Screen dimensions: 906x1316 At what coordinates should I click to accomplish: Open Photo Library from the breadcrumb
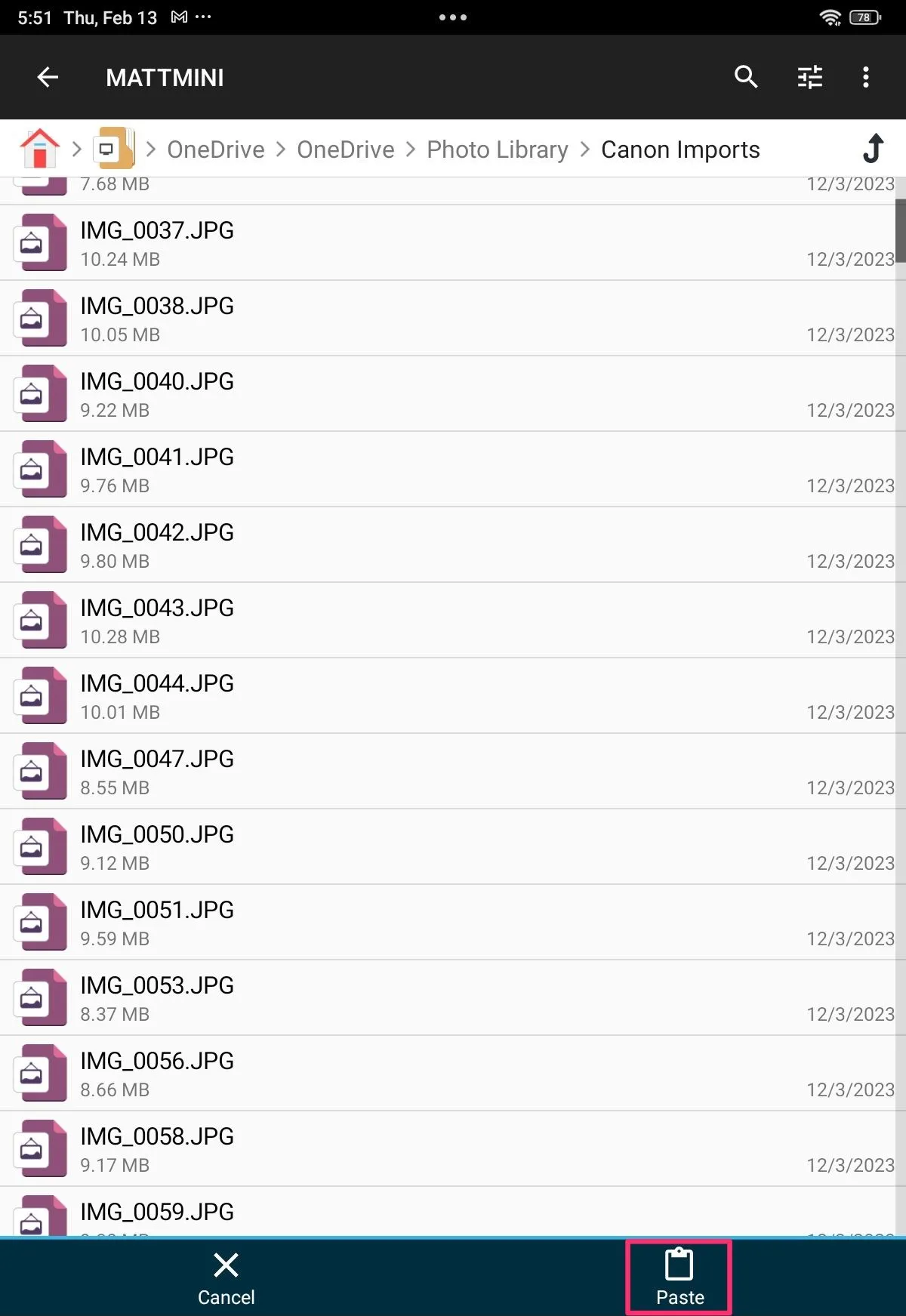497,149
